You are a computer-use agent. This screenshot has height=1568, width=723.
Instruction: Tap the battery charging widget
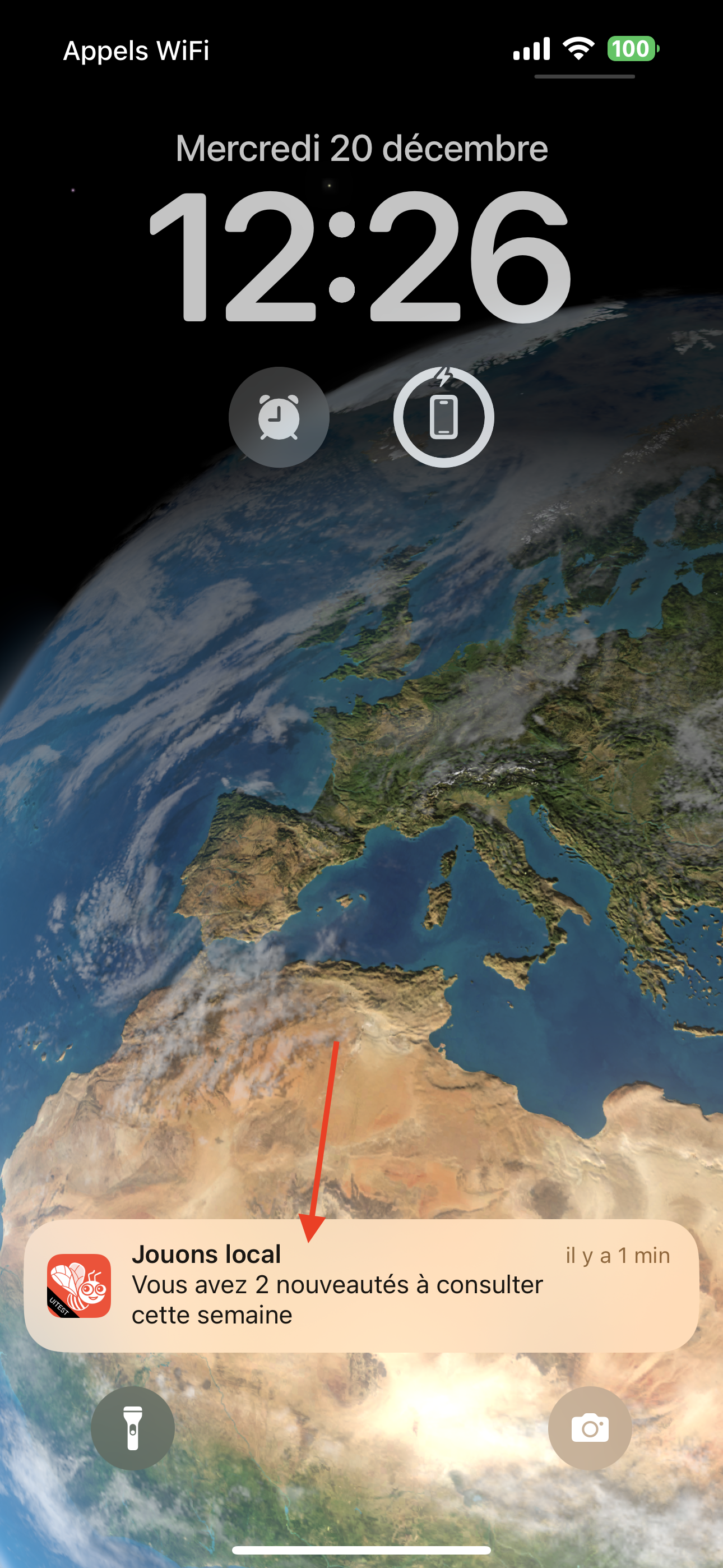click(444, 417)
